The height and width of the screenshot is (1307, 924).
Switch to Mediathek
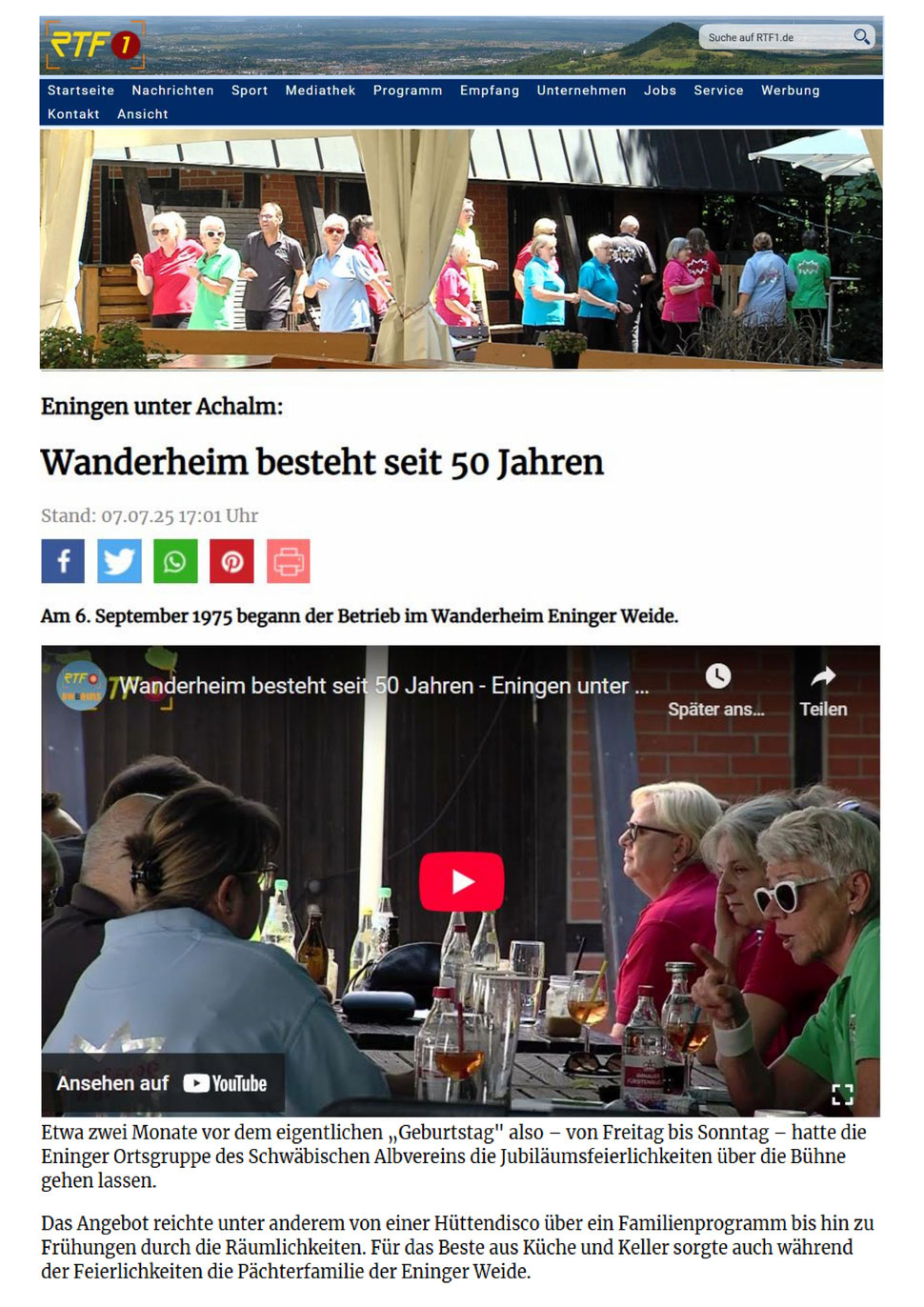point(320,90)
